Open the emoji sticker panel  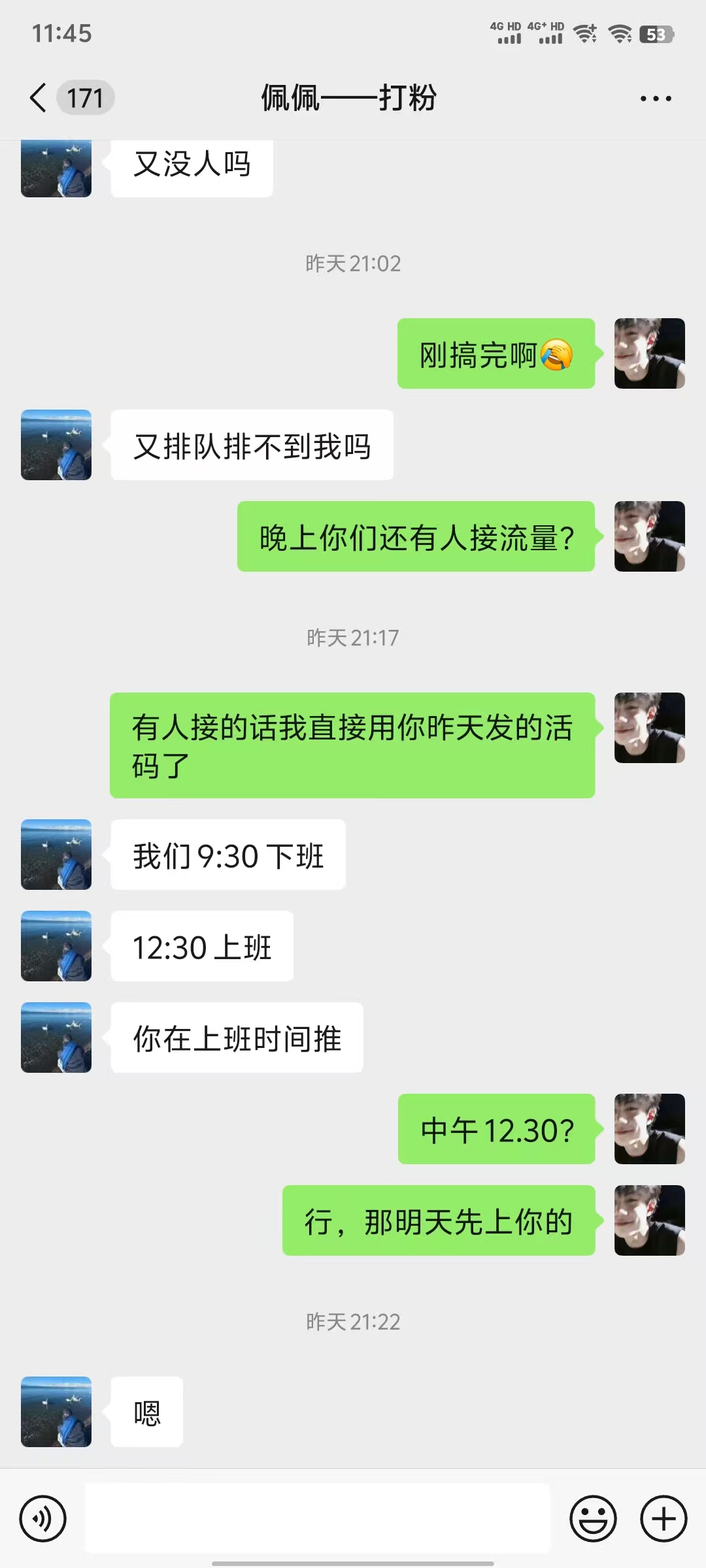(593, 1518)
